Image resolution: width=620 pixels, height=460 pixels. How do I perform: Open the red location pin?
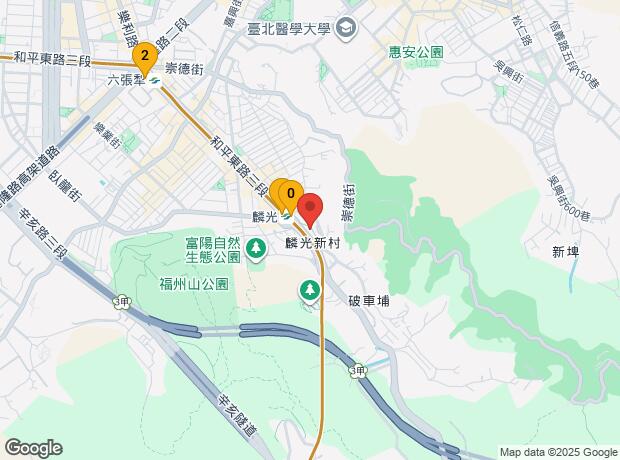coord(310,211)
